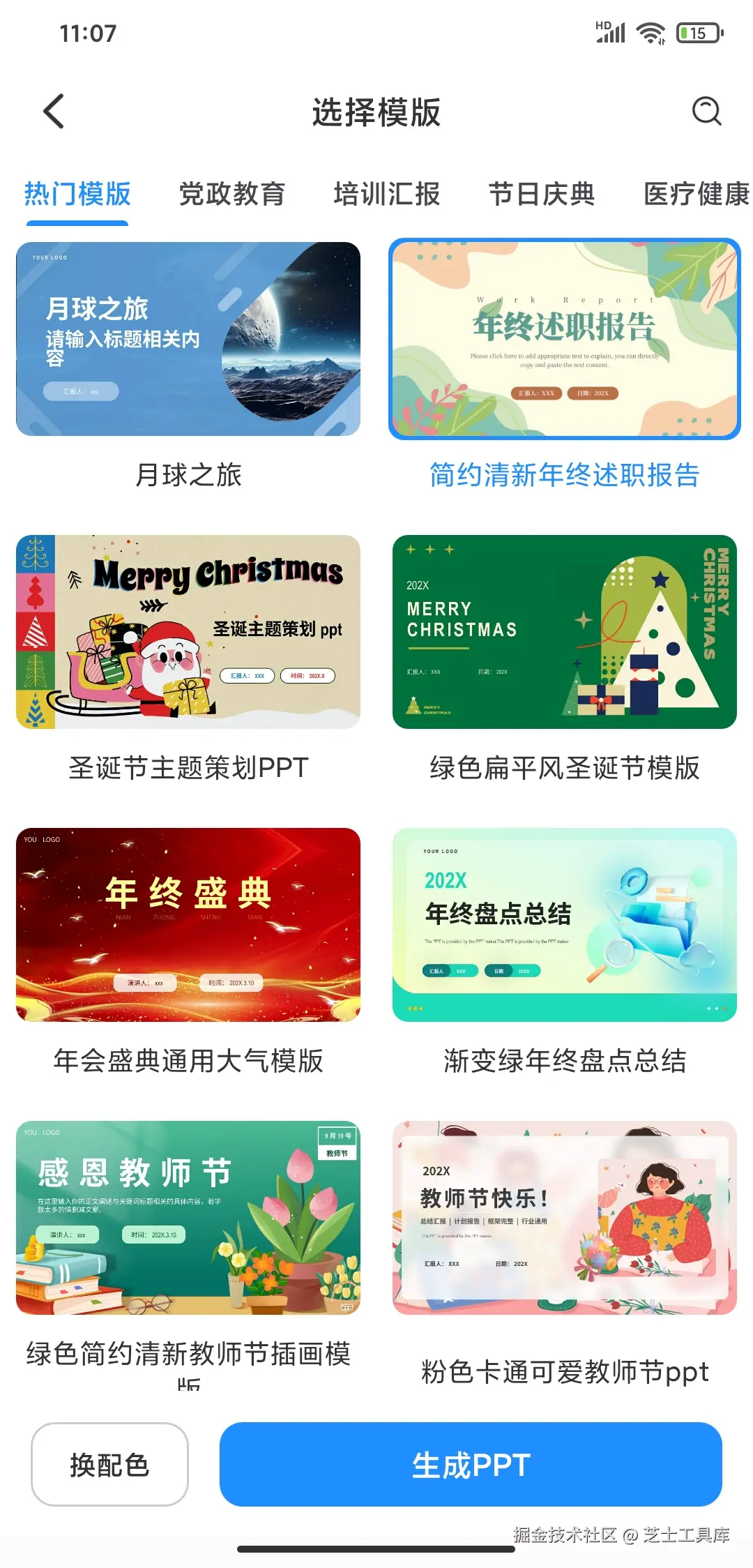
Task: Tap the magnifier to search templates
Action: coord(706,111)
